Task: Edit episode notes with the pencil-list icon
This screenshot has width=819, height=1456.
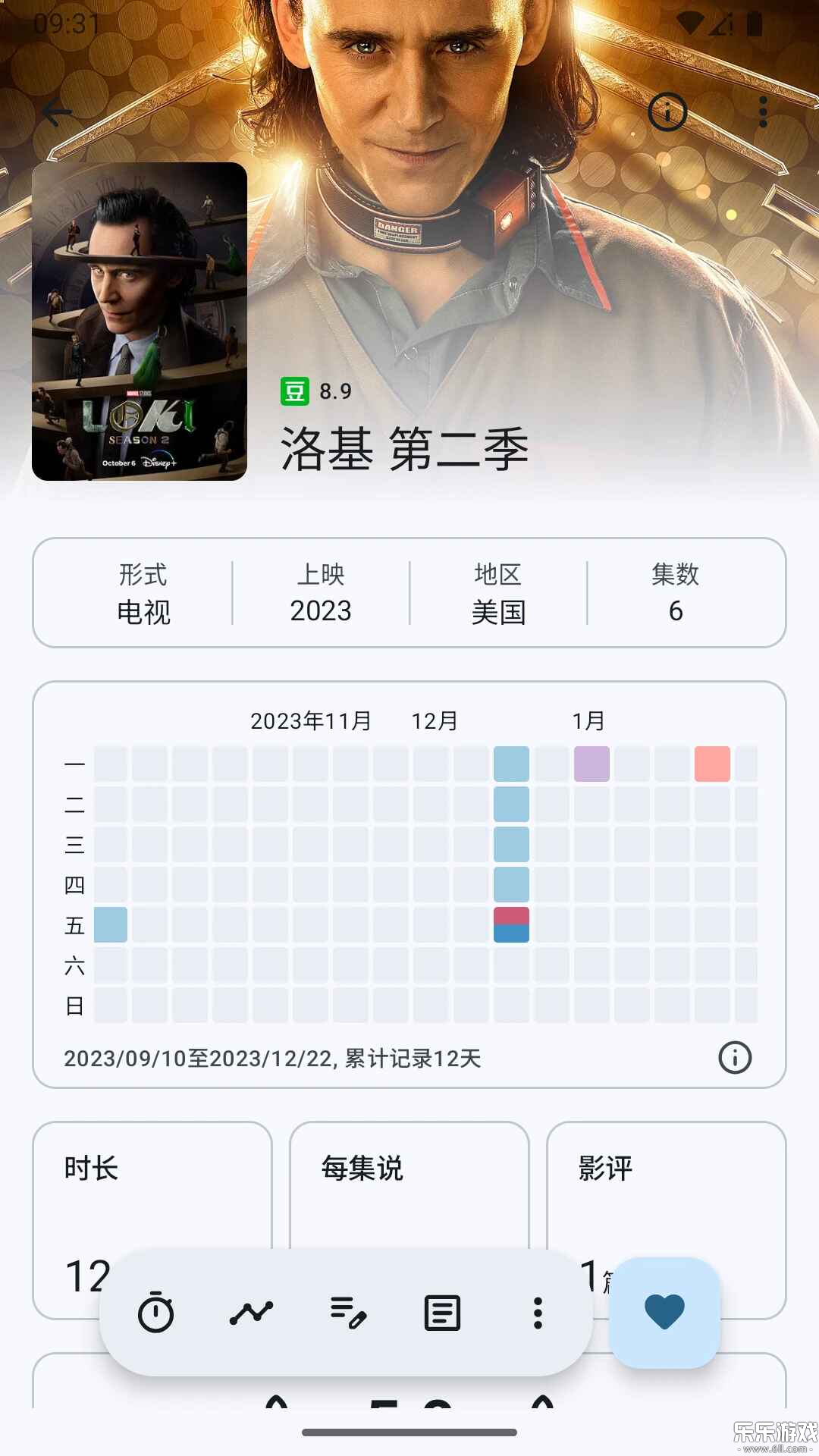Action: pos(347,1310)
